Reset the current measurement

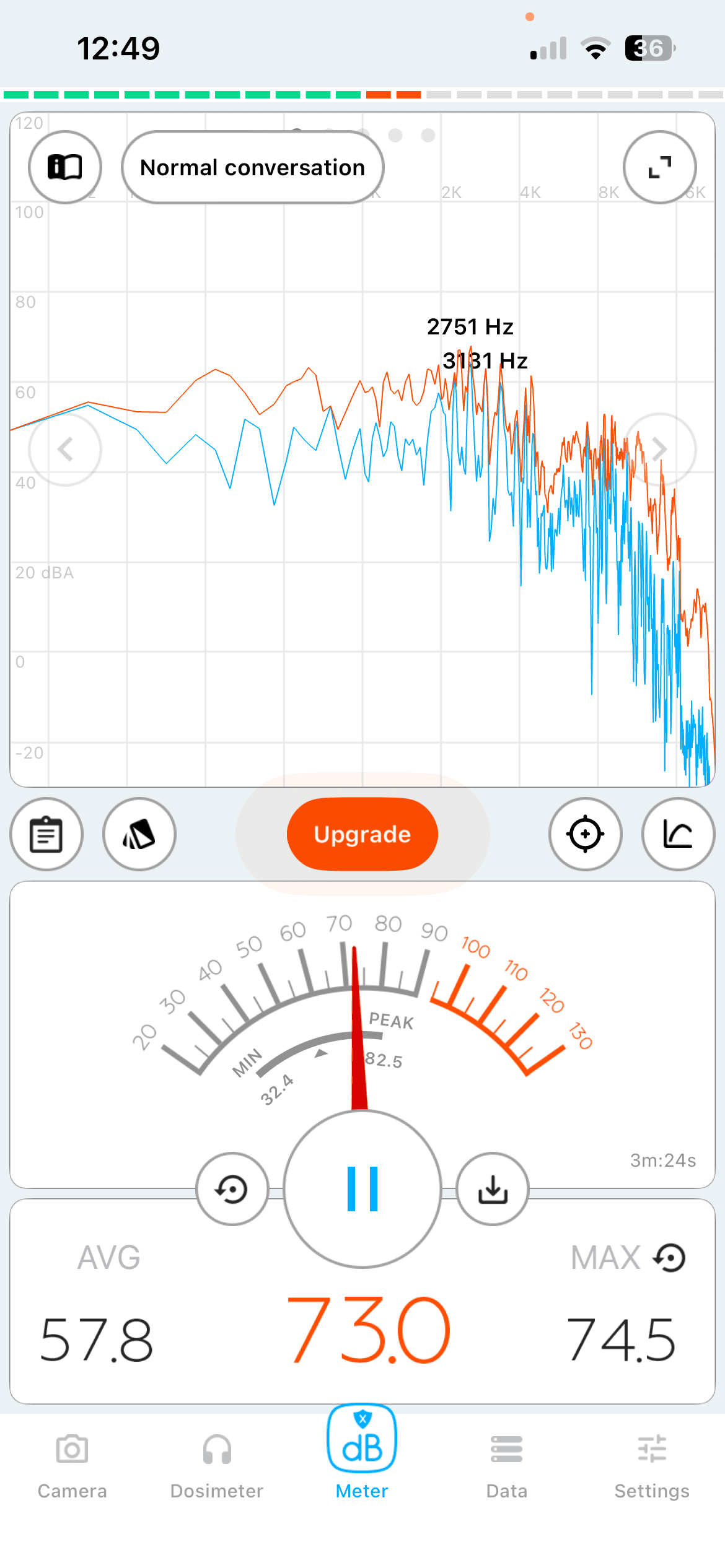point(232,1189)
